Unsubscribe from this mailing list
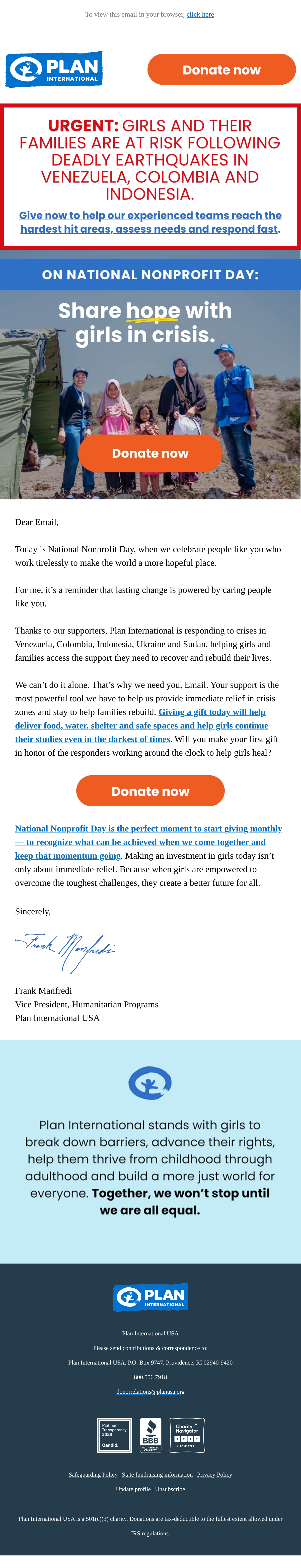 [x=170, y=1489]
